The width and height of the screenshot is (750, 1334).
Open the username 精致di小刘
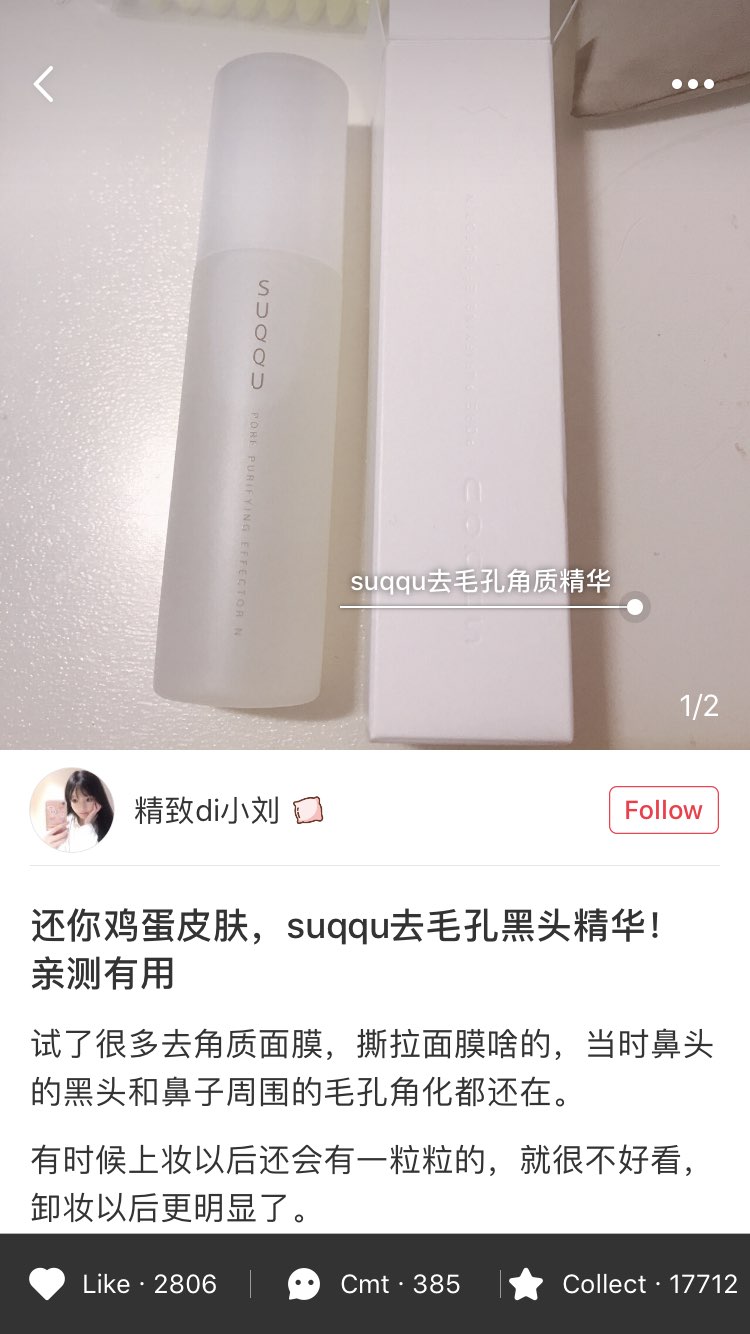pos(207,810)
